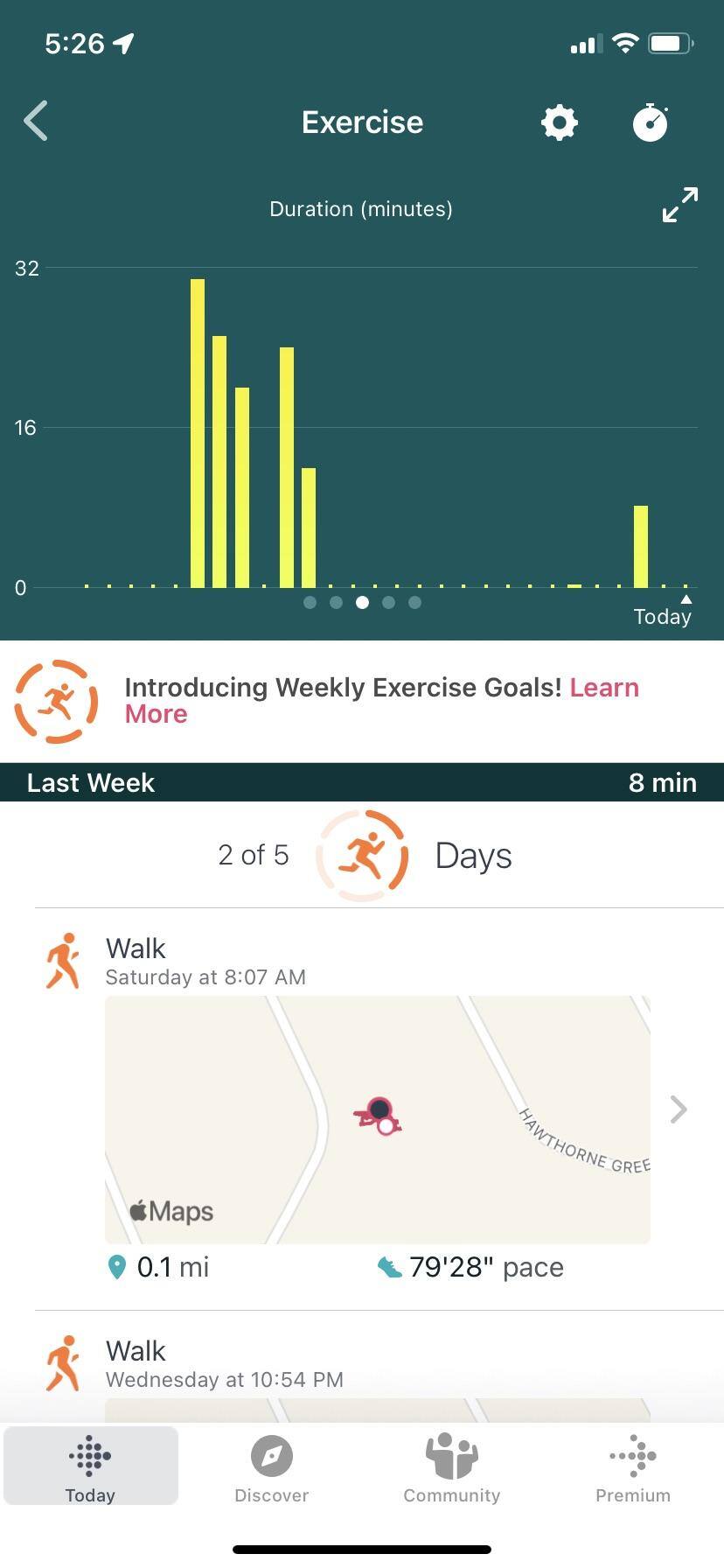Open the Community tab
The width and height of the screenshot is (724, 1568).
(x=451, y=1468)
